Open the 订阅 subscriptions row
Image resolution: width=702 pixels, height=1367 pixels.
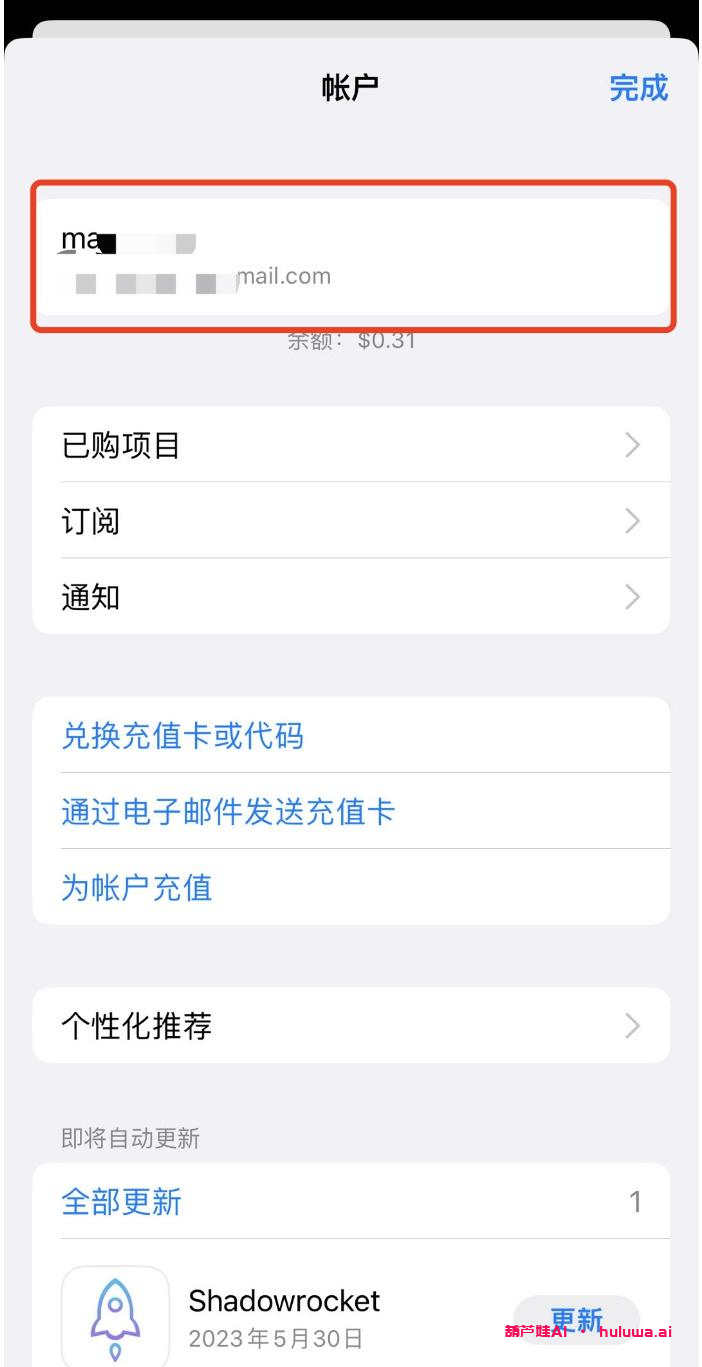[351, 521]
